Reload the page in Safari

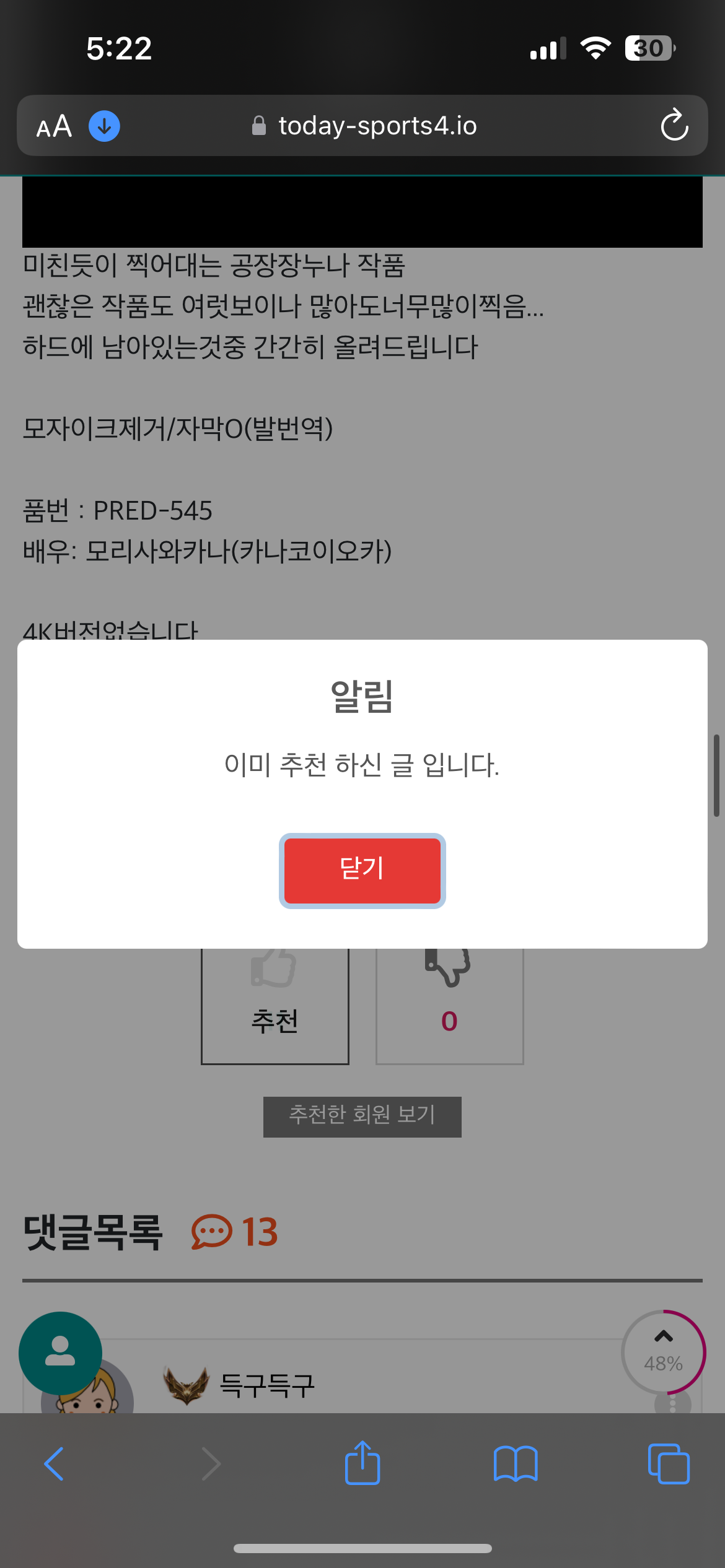[x=674, y=125]
